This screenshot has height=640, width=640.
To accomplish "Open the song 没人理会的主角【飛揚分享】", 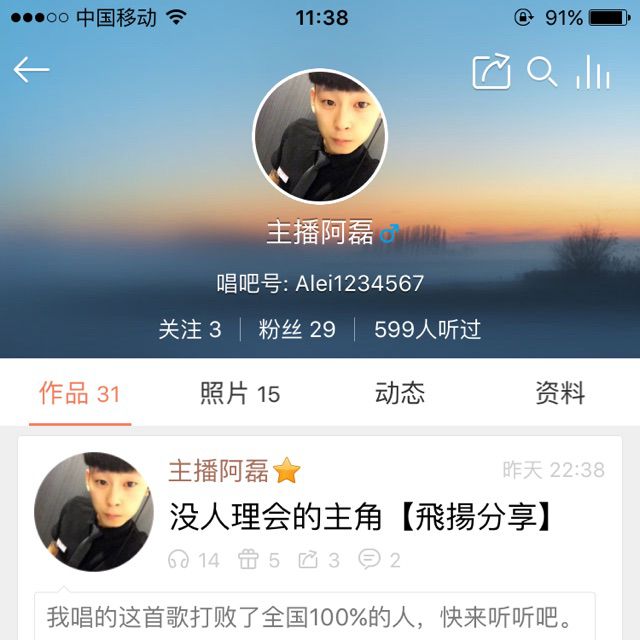I will pyautogui.click(x=361, y=516).
